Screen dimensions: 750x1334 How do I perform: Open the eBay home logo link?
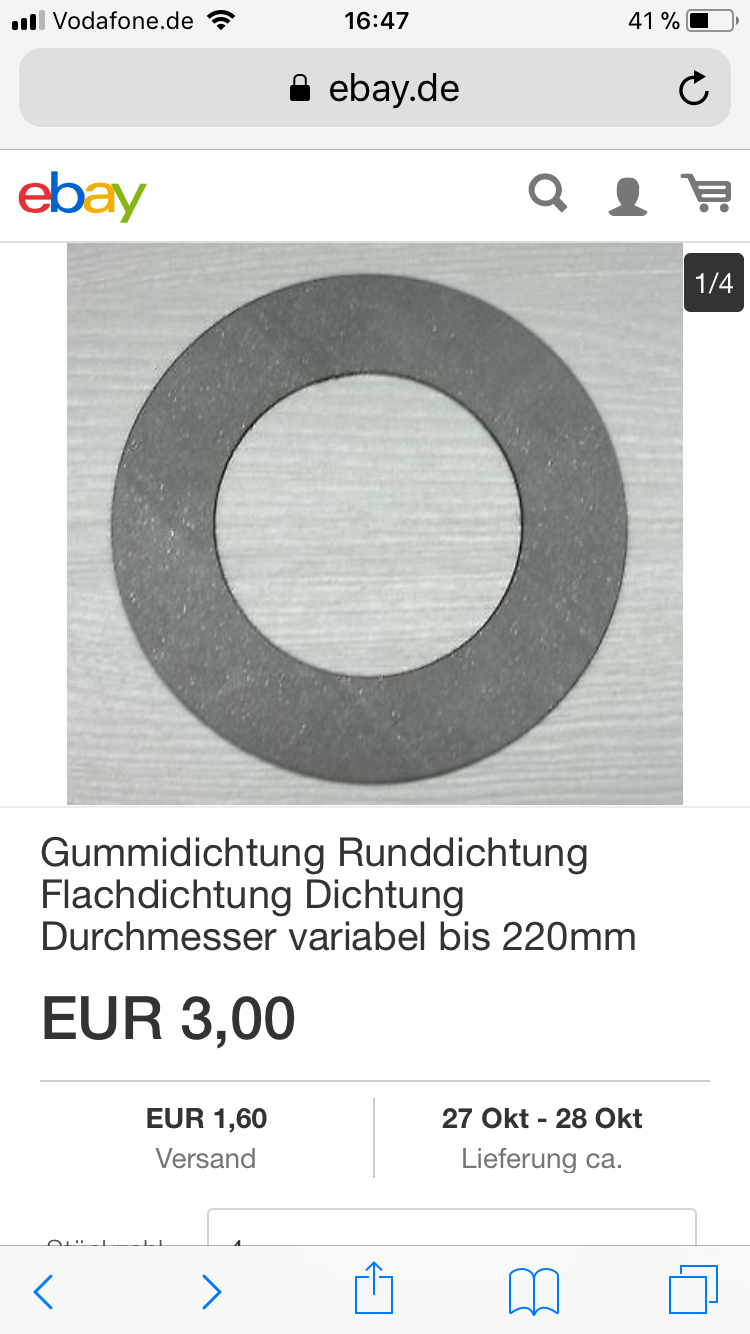tap(82, 196)
